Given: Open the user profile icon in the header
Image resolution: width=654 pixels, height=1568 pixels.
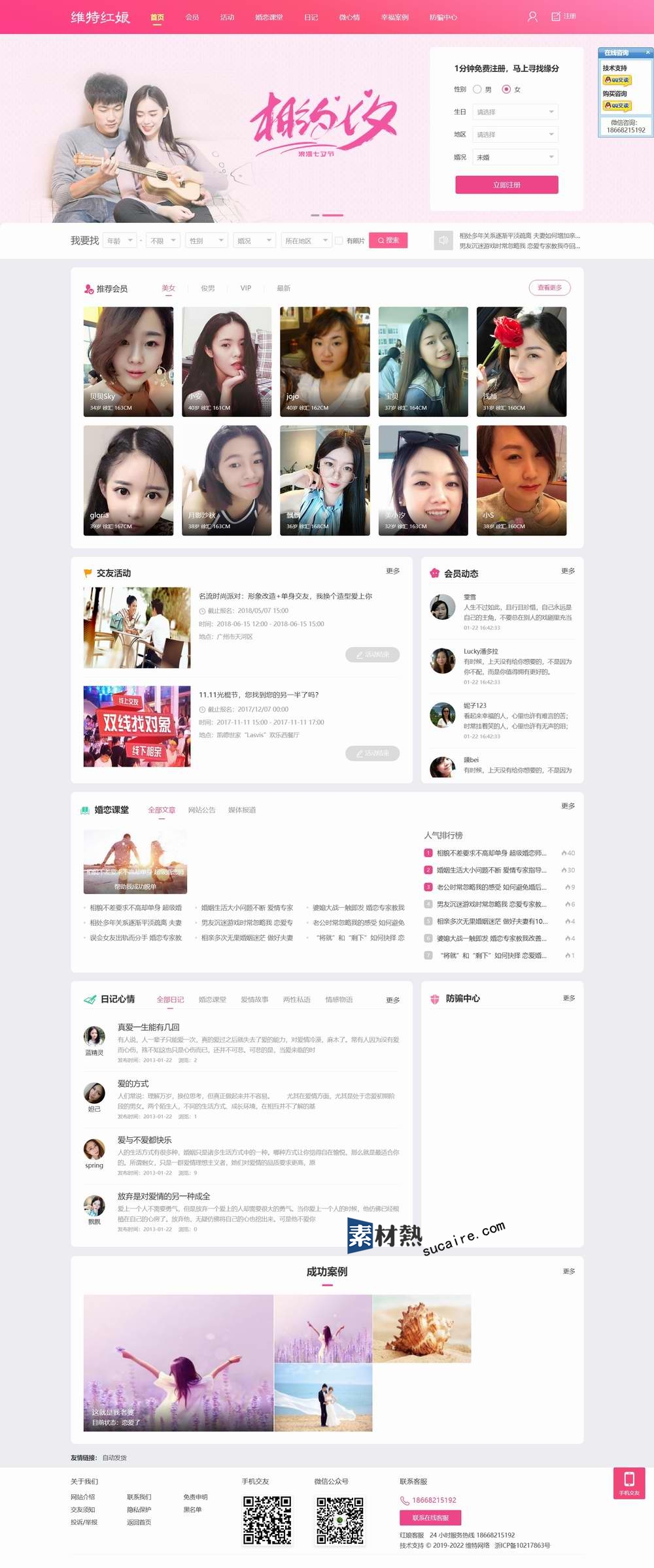Looking at the screenshot, I should click(x=532, y=16).
